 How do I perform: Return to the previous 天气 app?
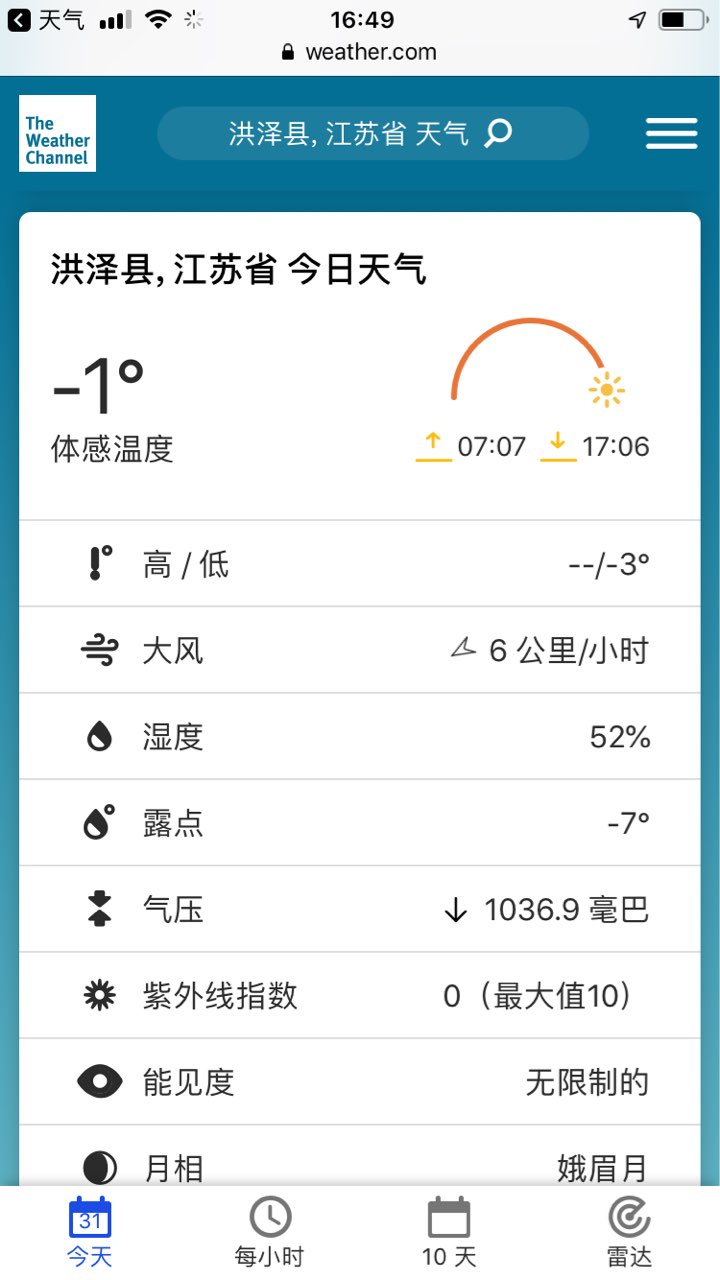pos(46,20)
